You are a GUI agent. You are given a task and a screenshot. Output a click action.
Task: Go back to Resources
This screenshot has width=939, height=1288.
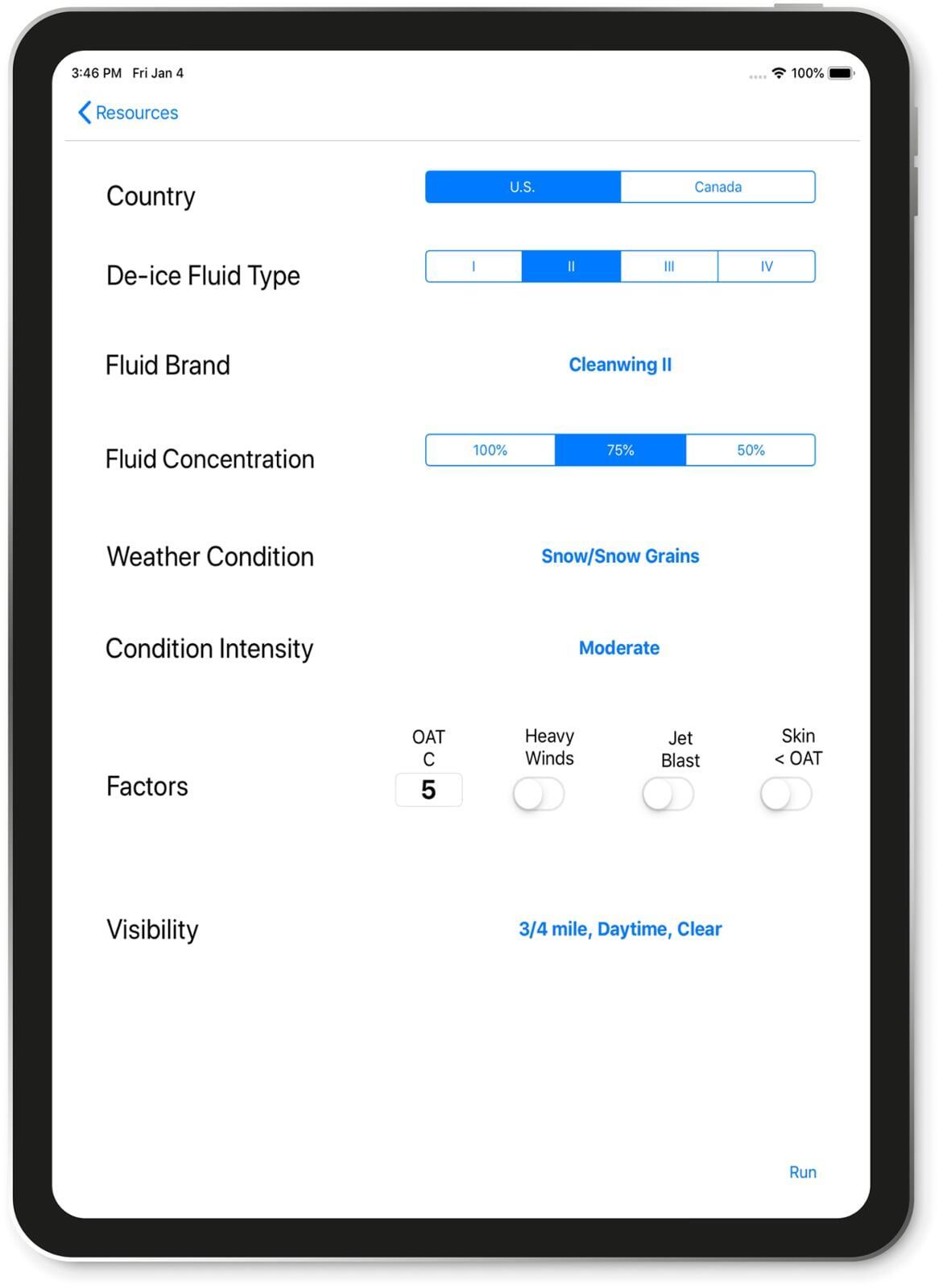[129, 113]
